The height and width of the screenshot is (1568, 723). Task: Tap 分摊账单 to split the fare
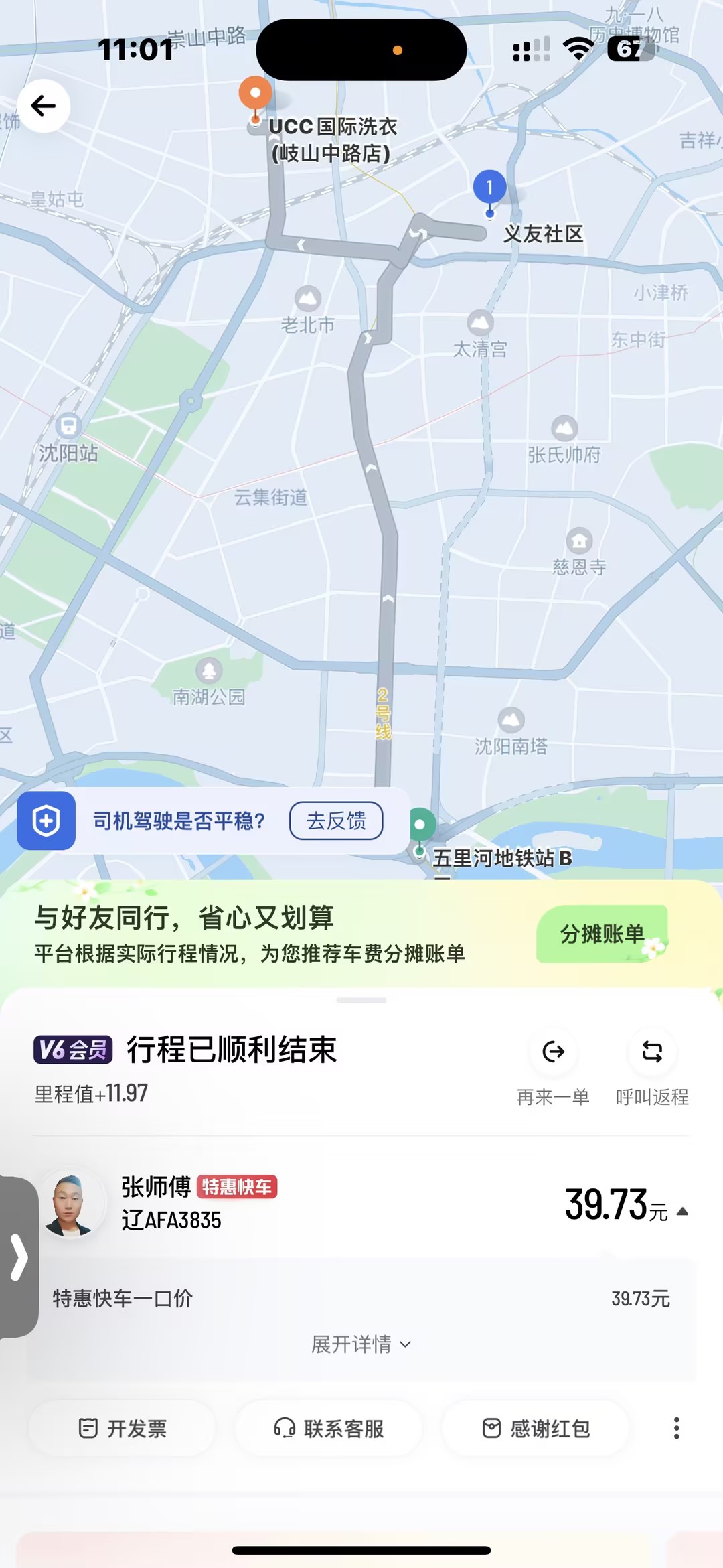602,934
